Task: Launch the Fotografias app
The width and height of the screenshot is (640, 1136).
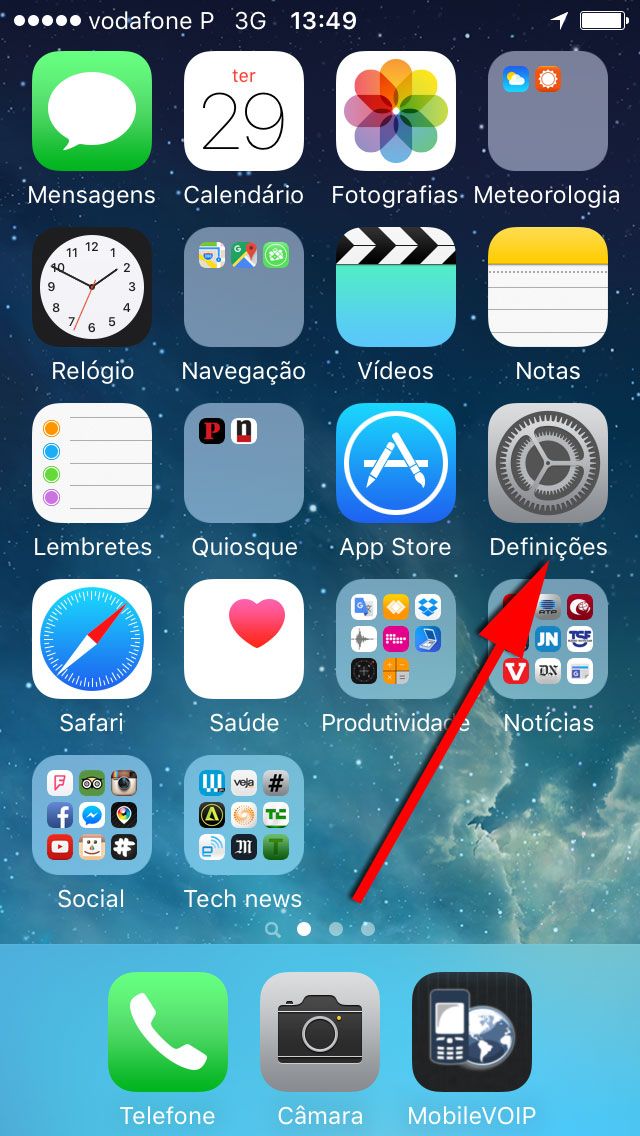Action: coord(396,111)
